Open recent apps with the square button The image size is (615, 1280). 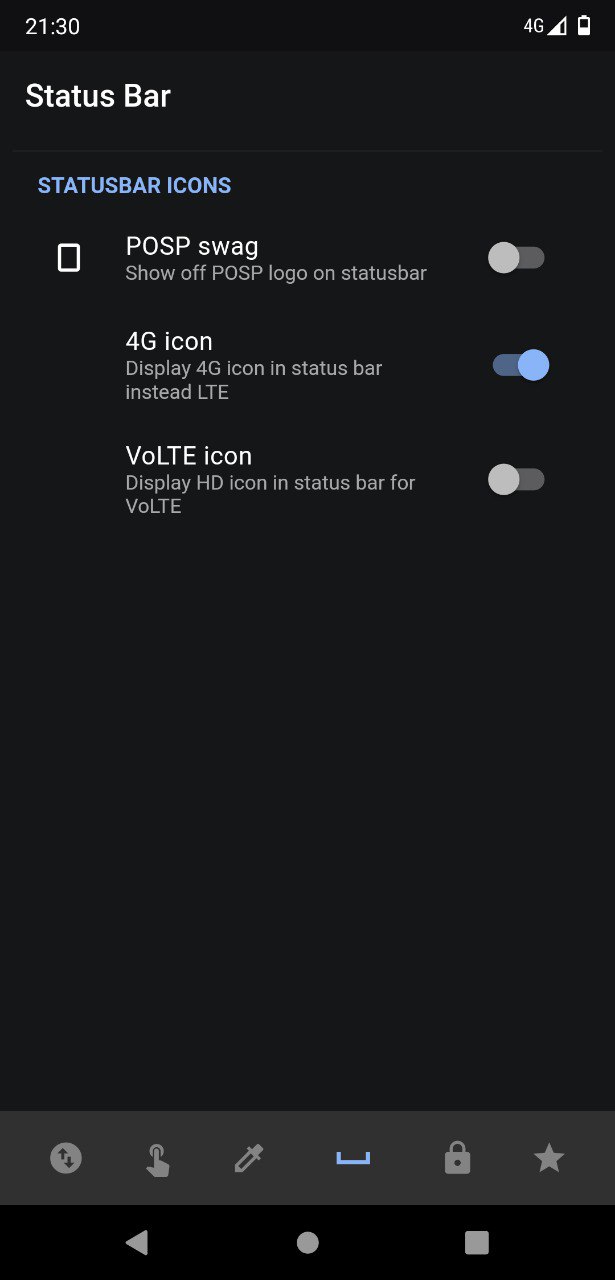pyautogui.click(x=477, y=1242)
